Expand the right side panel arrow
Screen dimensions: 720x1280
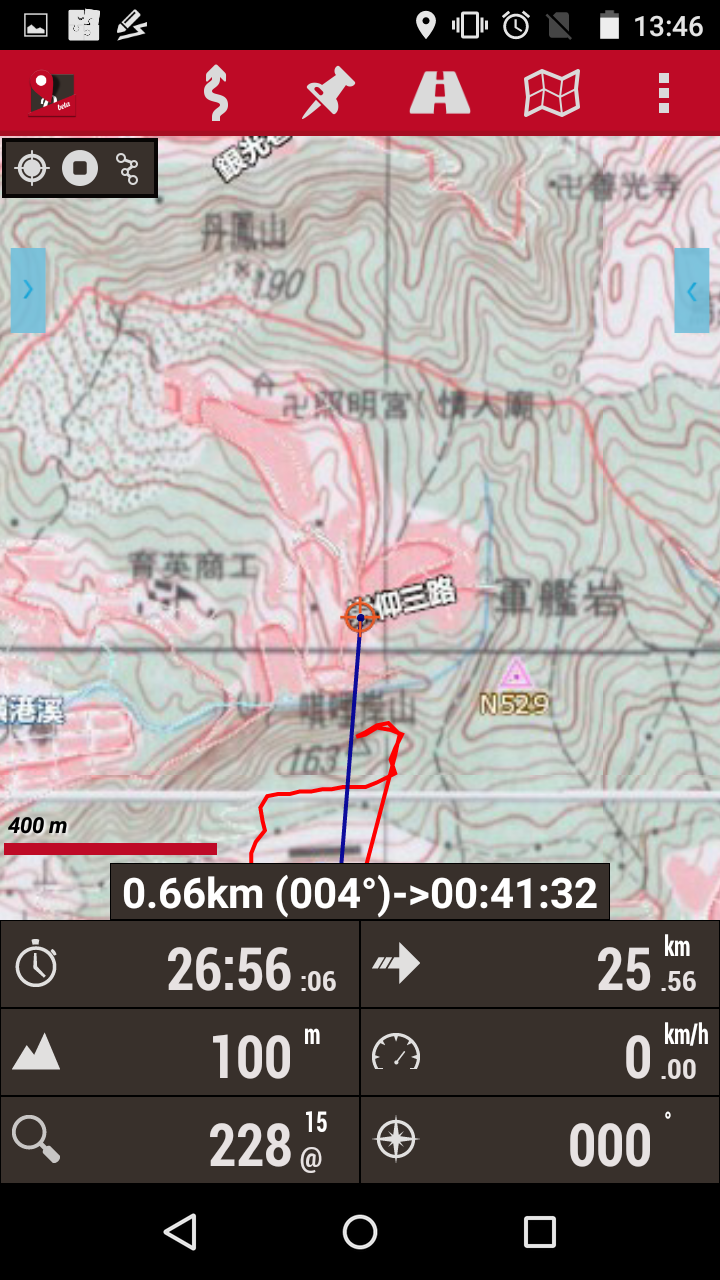[691, 290]
